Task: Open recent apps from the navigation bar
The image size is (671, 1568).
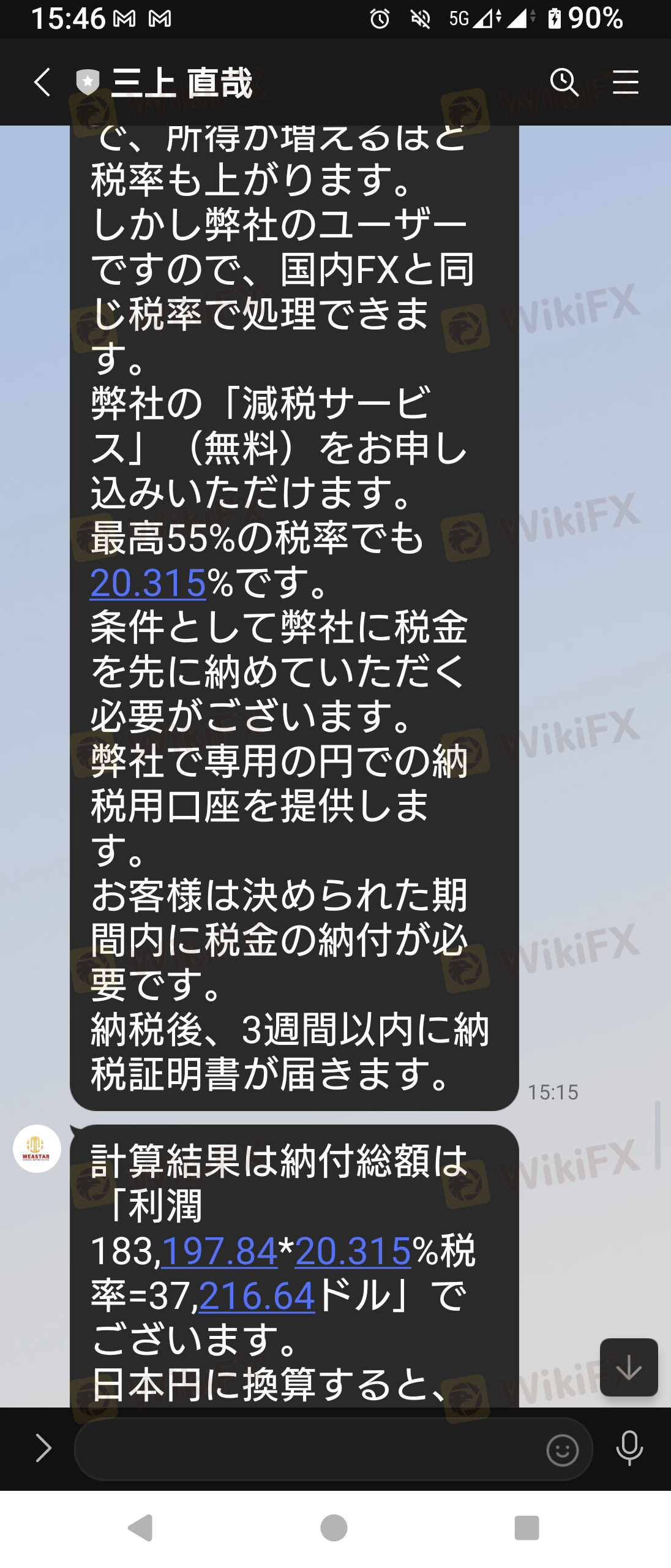Action: tap(527, 1528)
